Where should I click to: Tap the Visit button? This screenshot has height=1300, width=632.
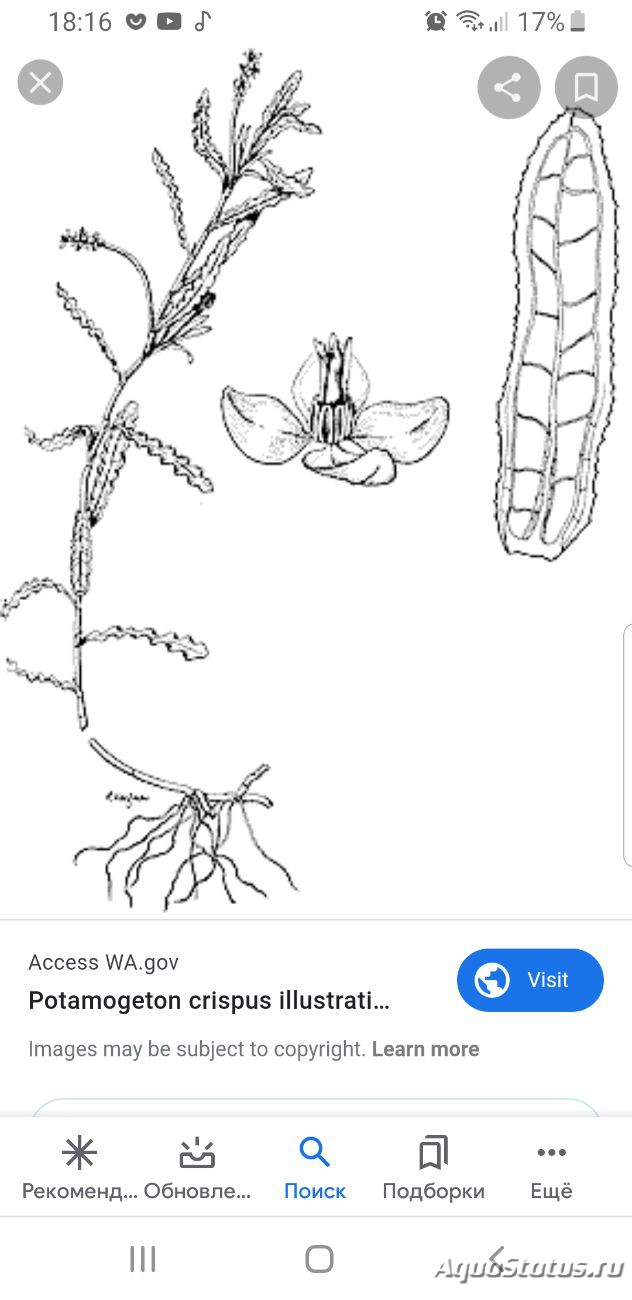click(x=530, y=980)
